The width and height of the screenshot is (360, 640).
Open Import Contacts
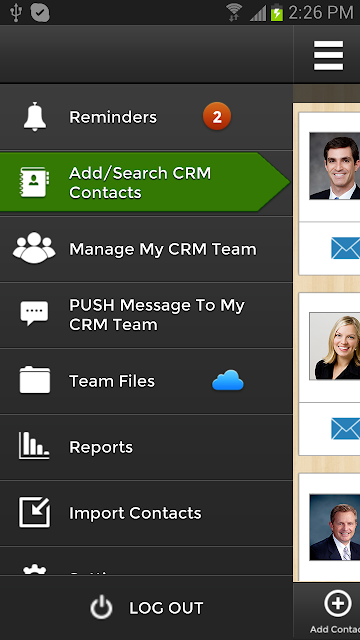click(x=146, y=513)
